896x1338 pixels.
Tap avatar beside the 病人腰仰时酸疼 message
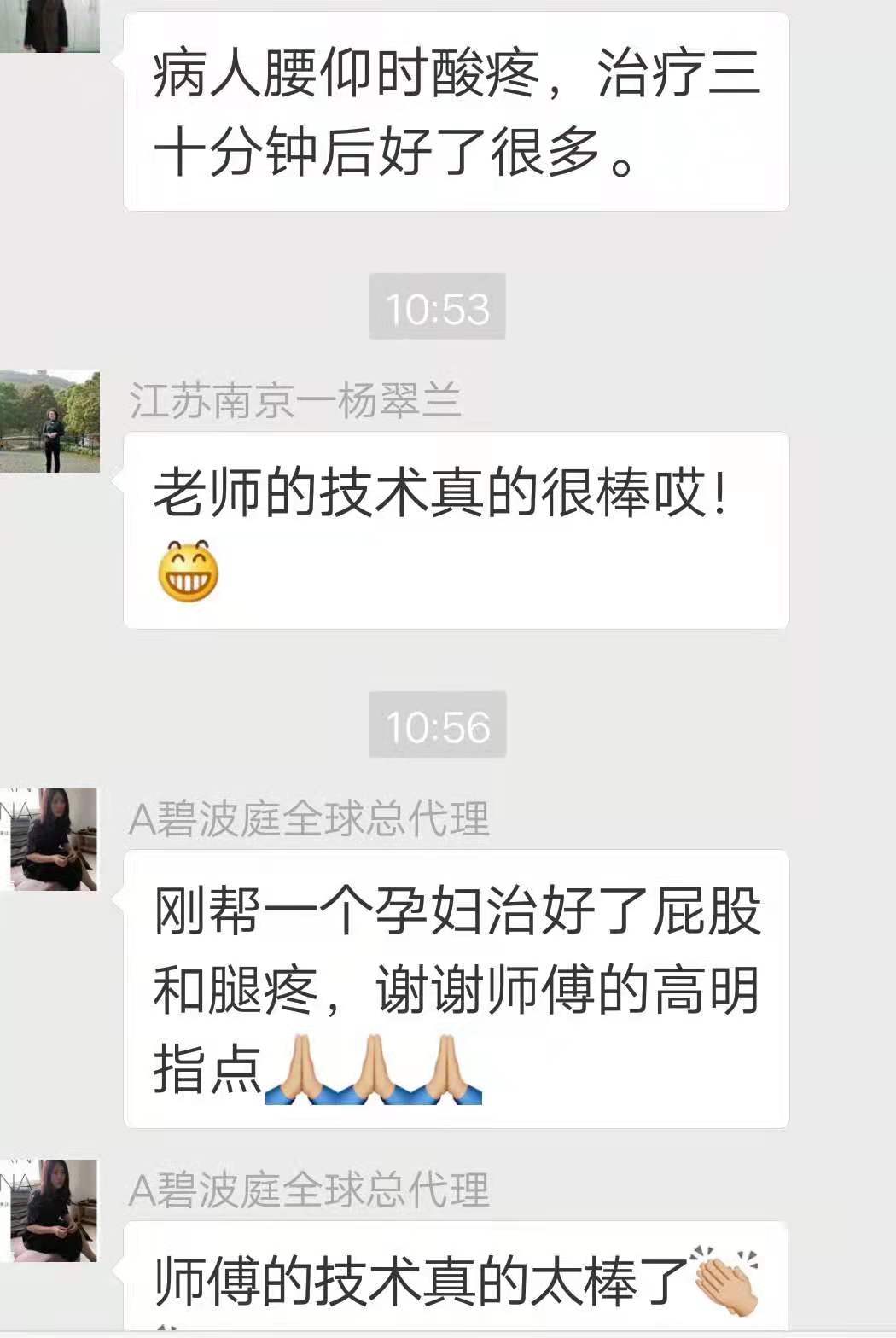[49, 26]
